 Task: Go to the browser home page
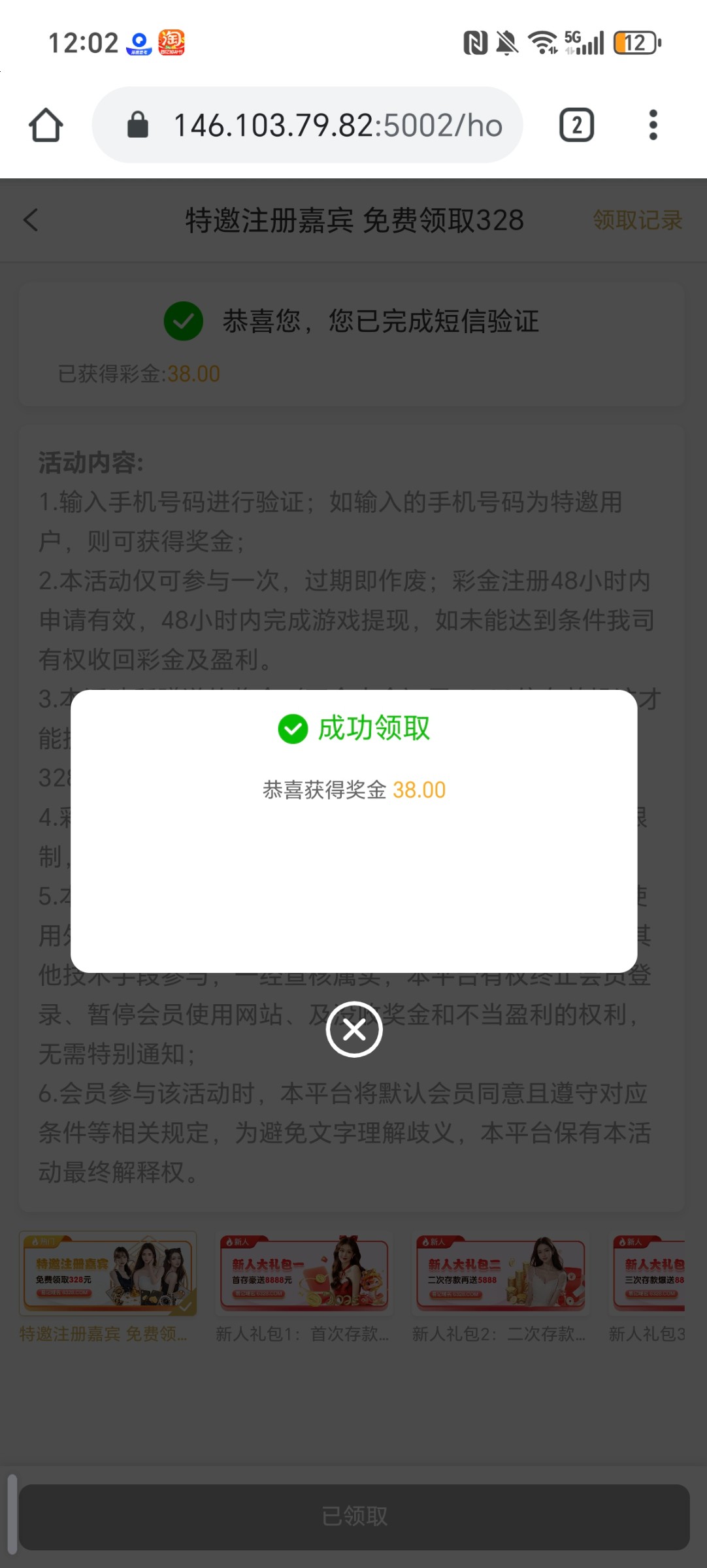tap(46, 125)
